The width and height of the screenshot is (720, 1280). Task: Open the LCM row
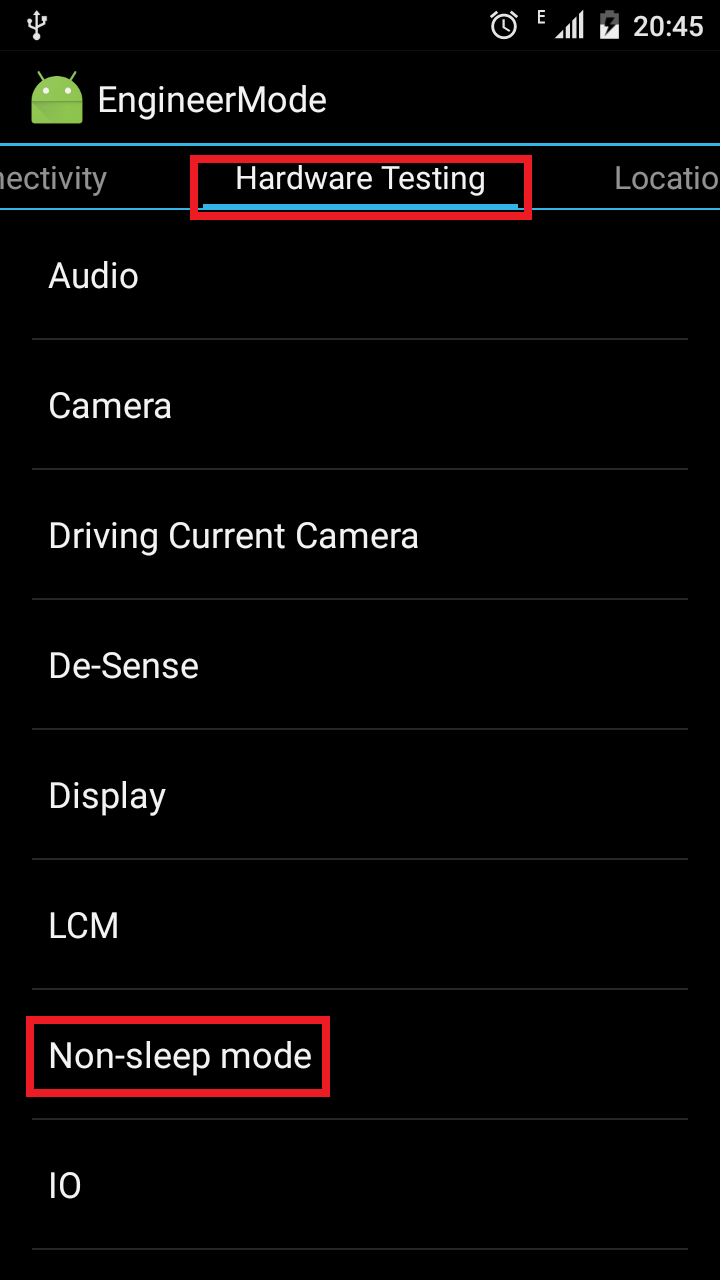pyautogui.click(x=360, y=925)
